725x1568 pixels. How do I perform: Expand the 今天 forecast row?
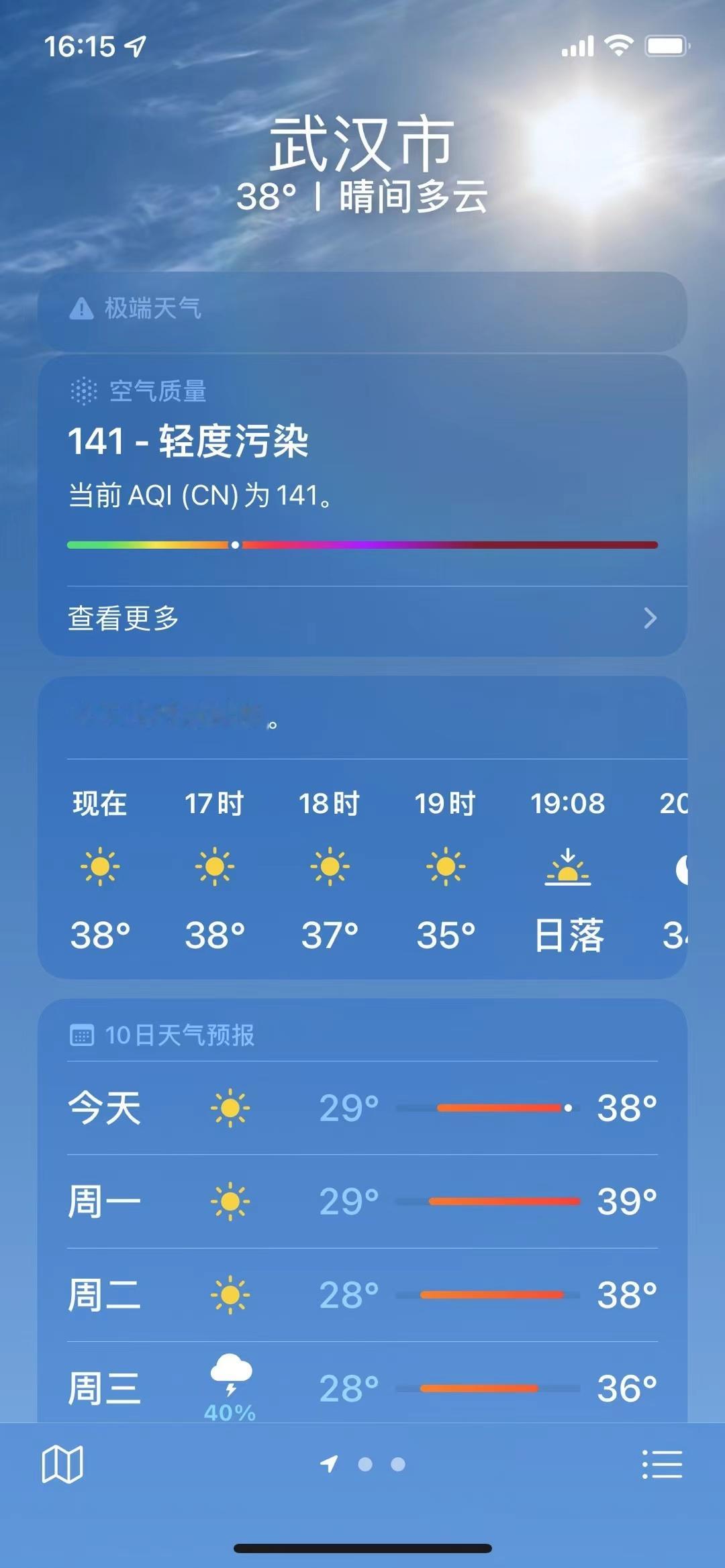(362, 1108)
